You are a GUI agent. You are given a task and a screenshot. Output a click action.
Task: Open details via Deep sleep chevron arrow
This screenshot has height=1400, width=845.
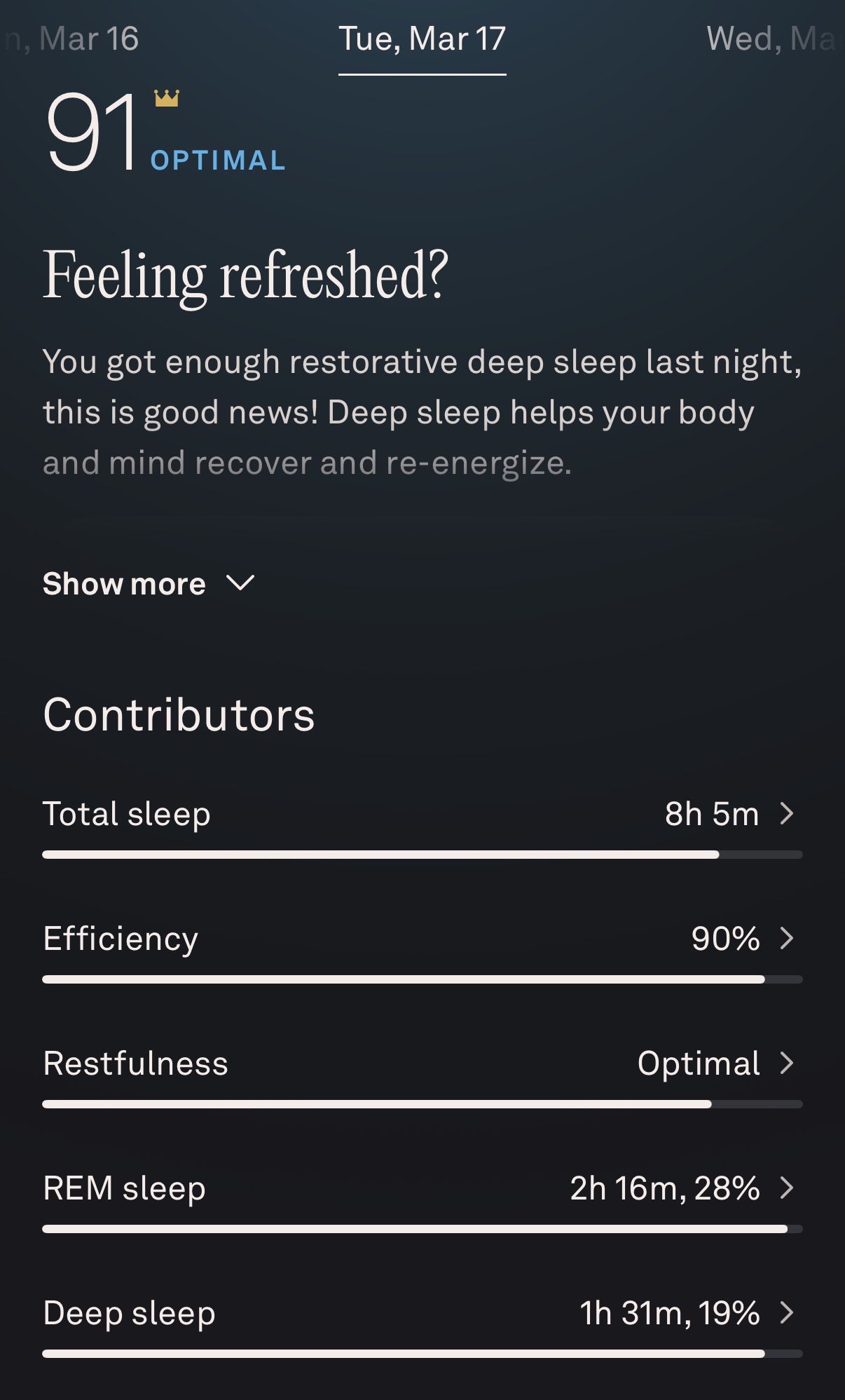click(x=786, y=1313)
